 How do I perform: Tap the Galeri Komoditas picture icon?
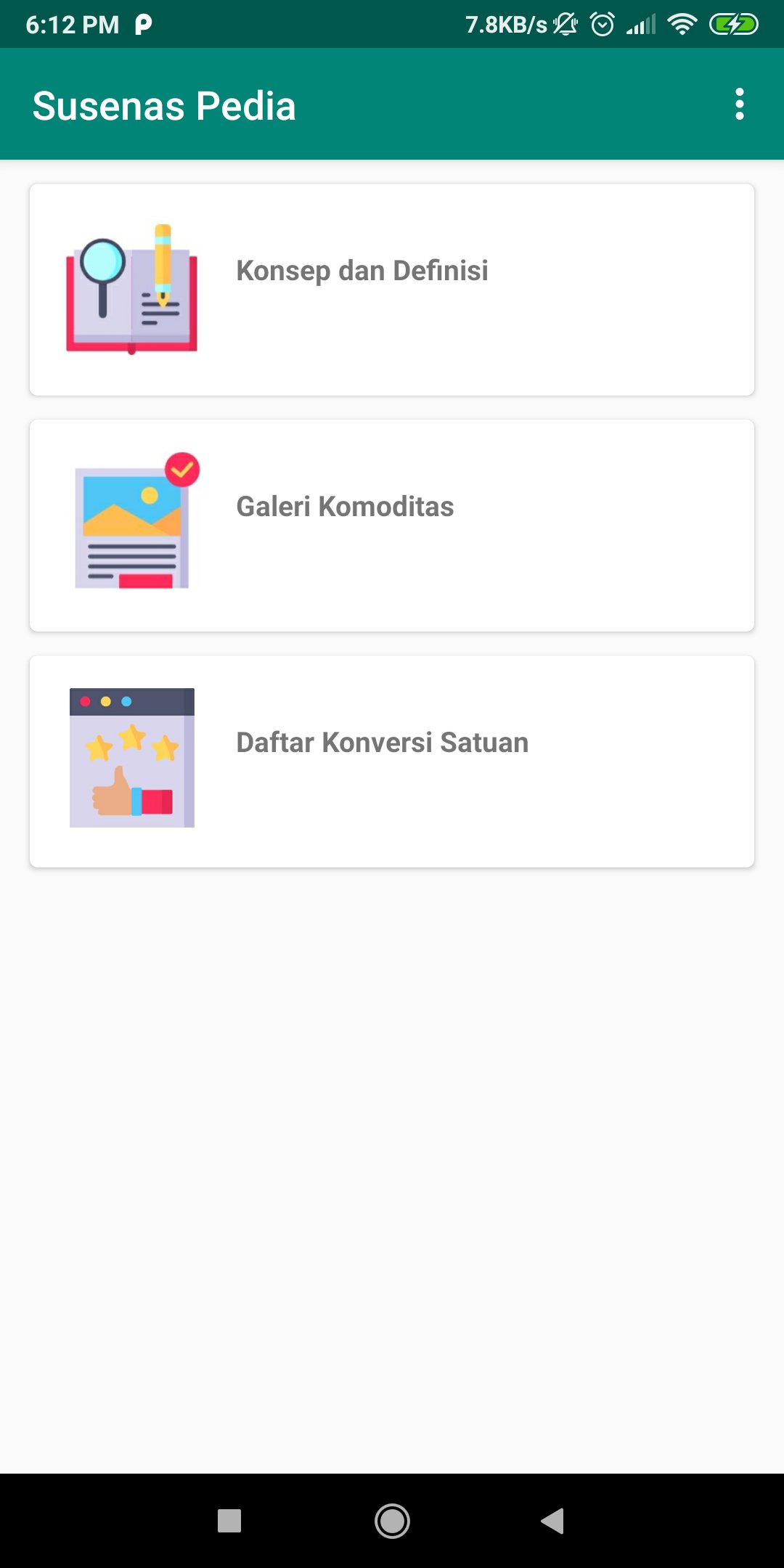131,526
